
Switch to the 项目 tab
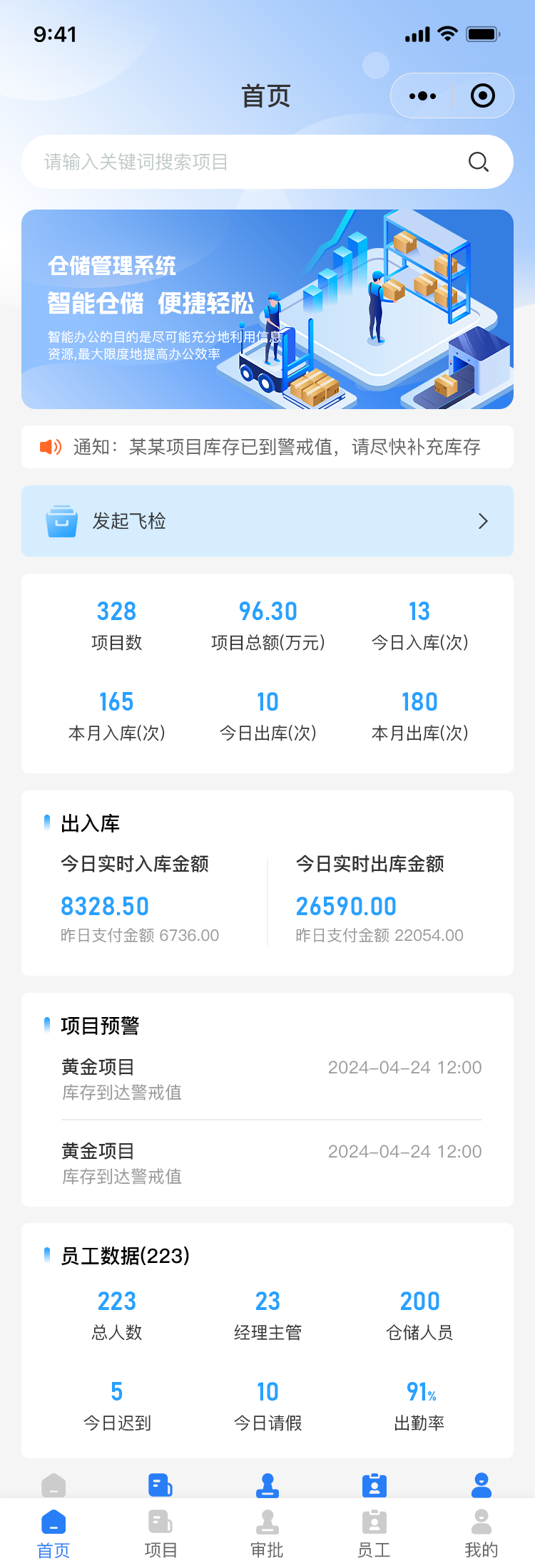tap(160, 1533)
